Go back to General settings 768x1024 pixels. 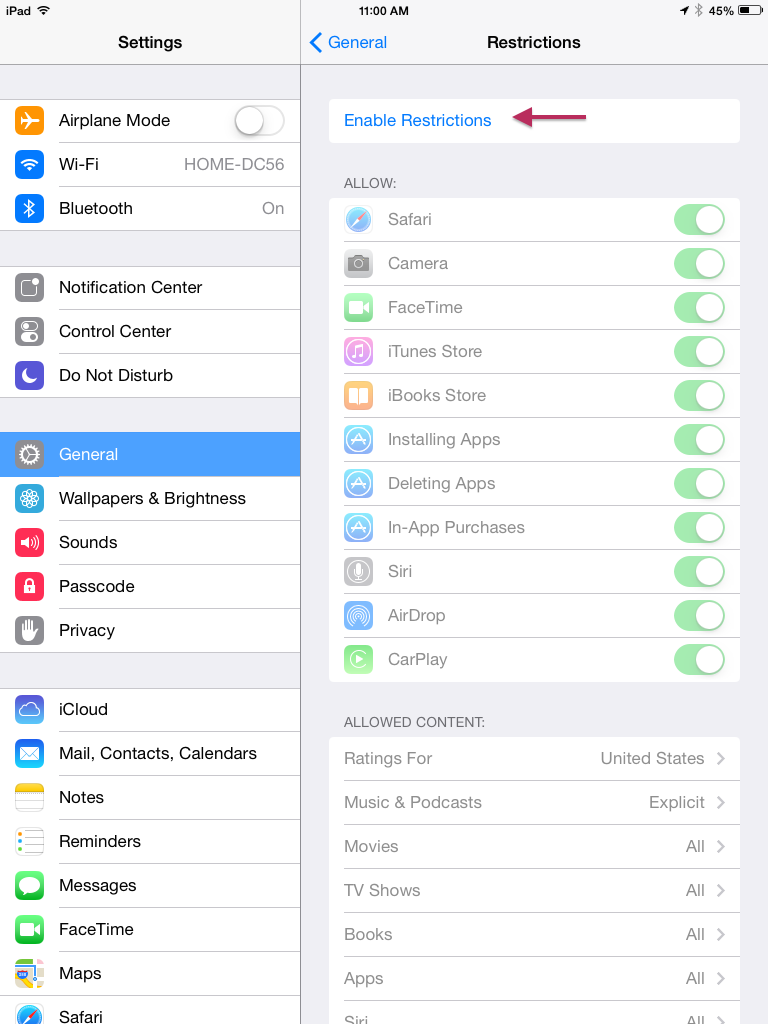tap(348, 42)
